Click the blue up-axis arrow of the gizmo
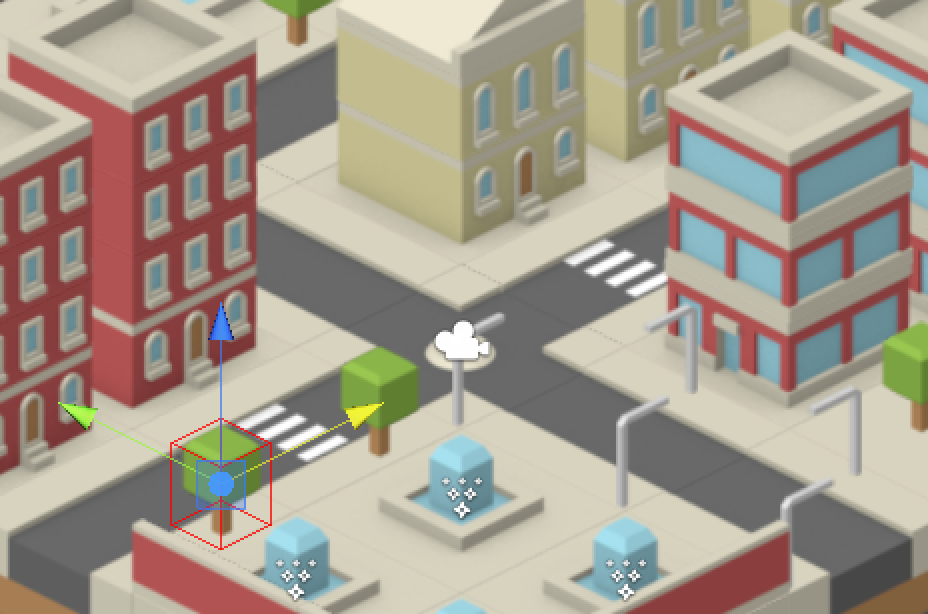This screenshot has width=928, height=614. (x=222, y=324)
